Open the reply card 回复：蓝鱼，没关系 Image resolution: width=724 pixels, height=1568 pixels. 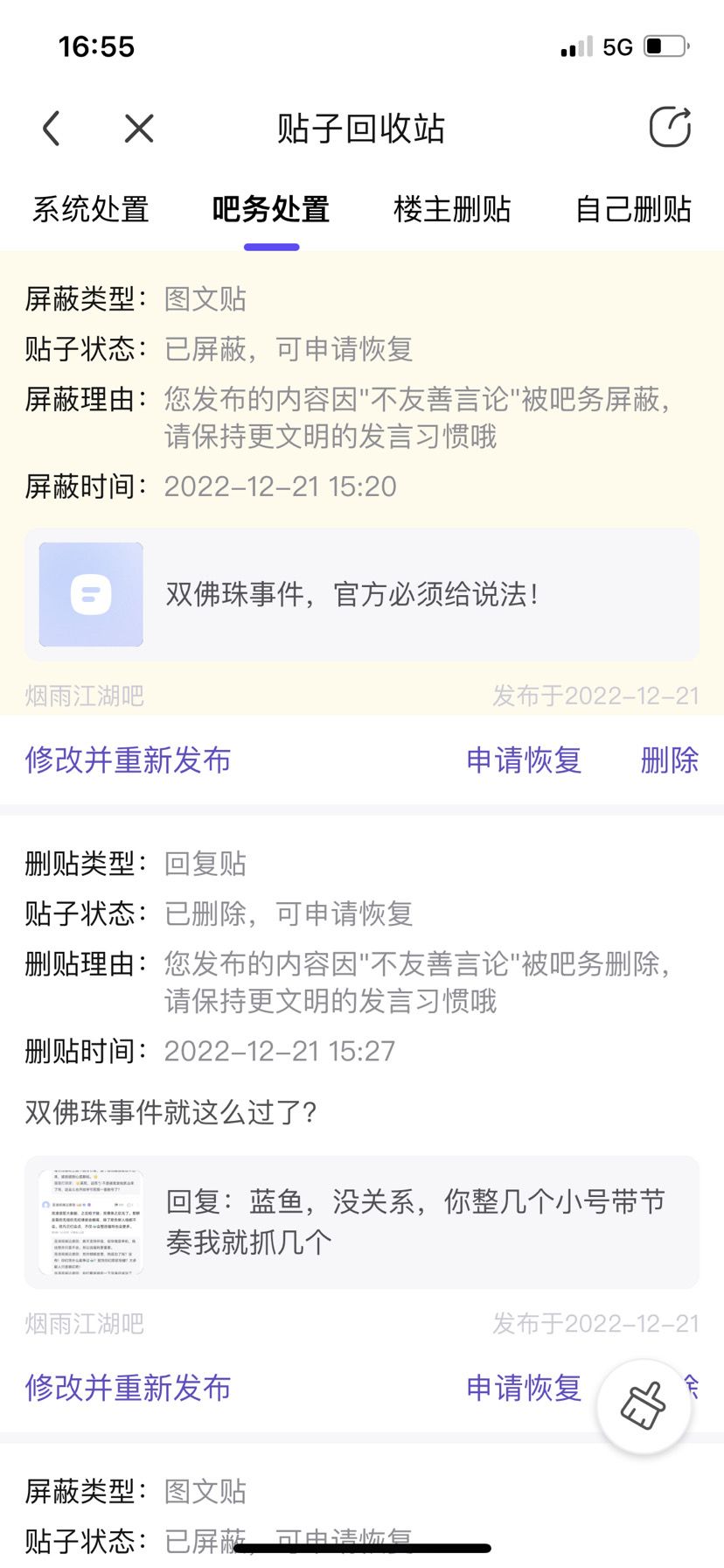click(x=362, y=1222)
